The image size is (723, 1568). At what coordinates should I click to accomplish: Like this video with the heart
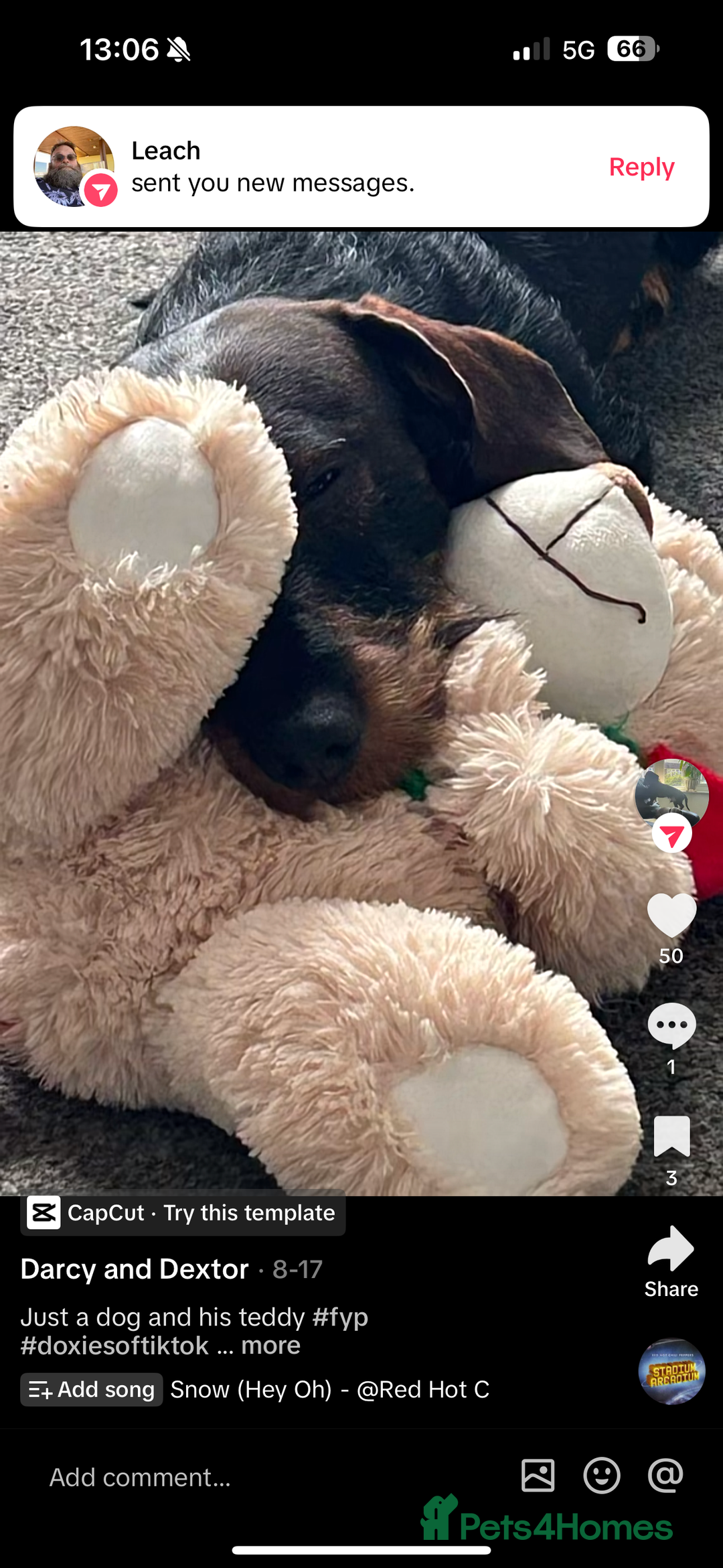click(671, 916)
